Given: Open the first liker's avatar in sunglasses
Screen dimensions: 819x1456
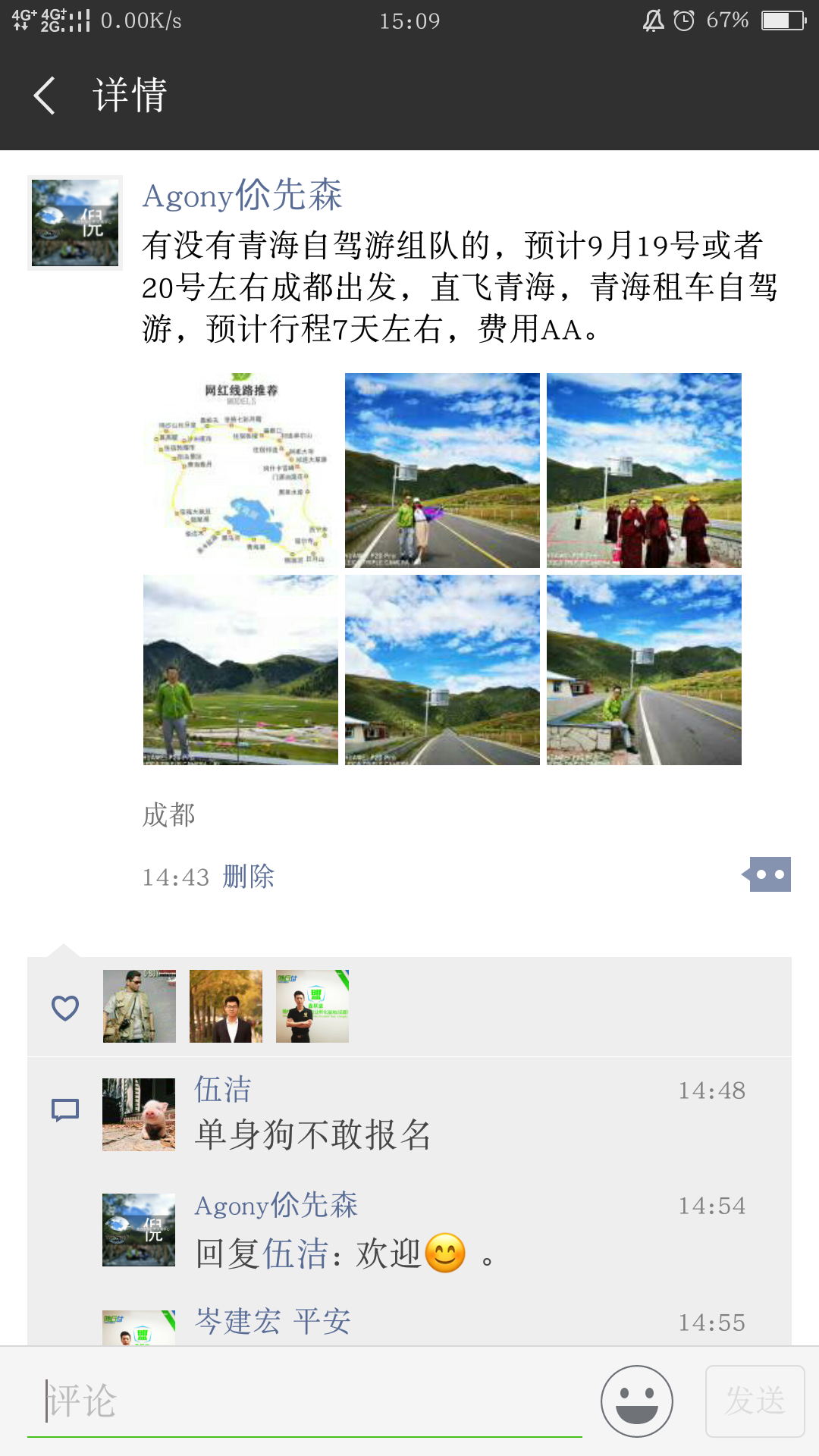Looking at the screenshot, I should [x=140, y=1006].
